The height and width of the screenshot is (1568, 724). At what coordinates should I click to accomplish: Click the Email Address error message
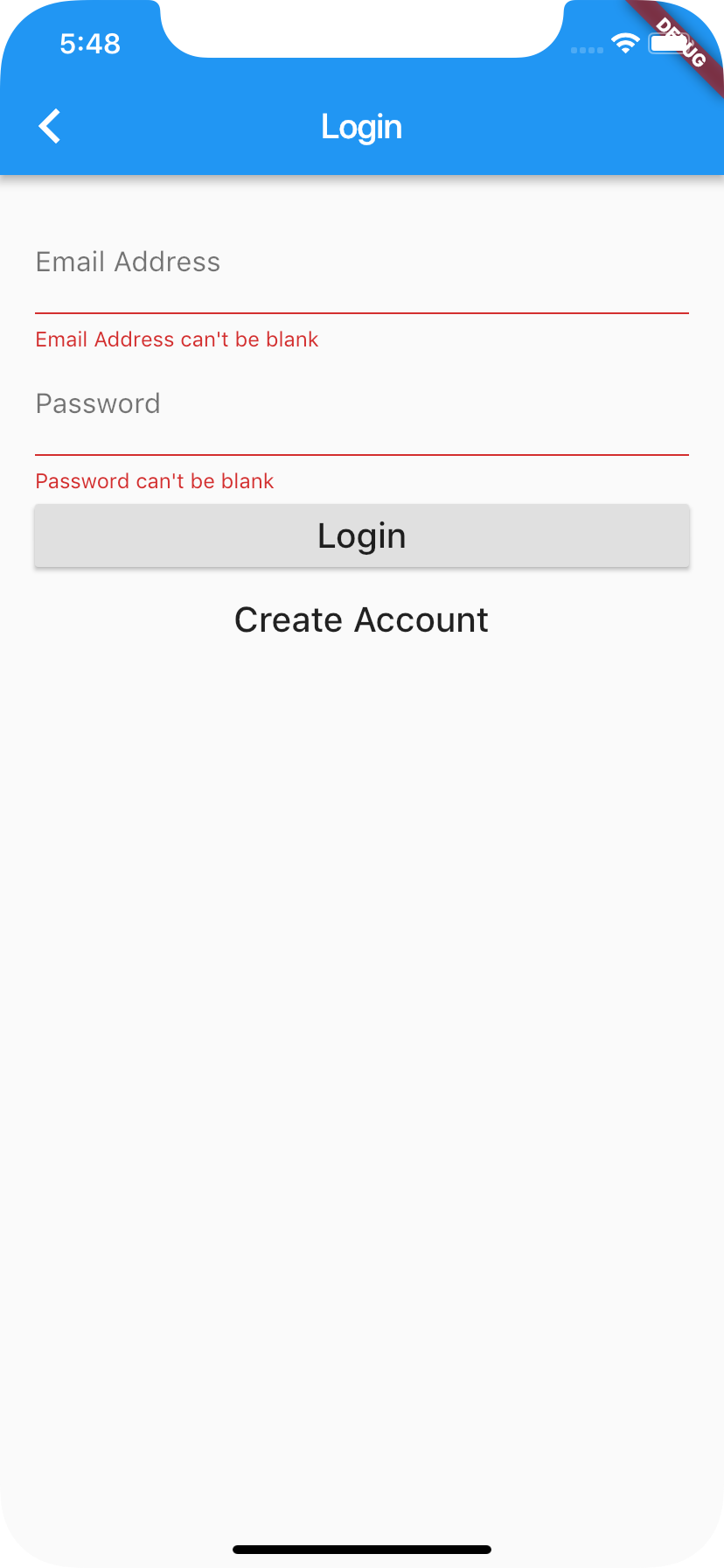coord(177,339)
